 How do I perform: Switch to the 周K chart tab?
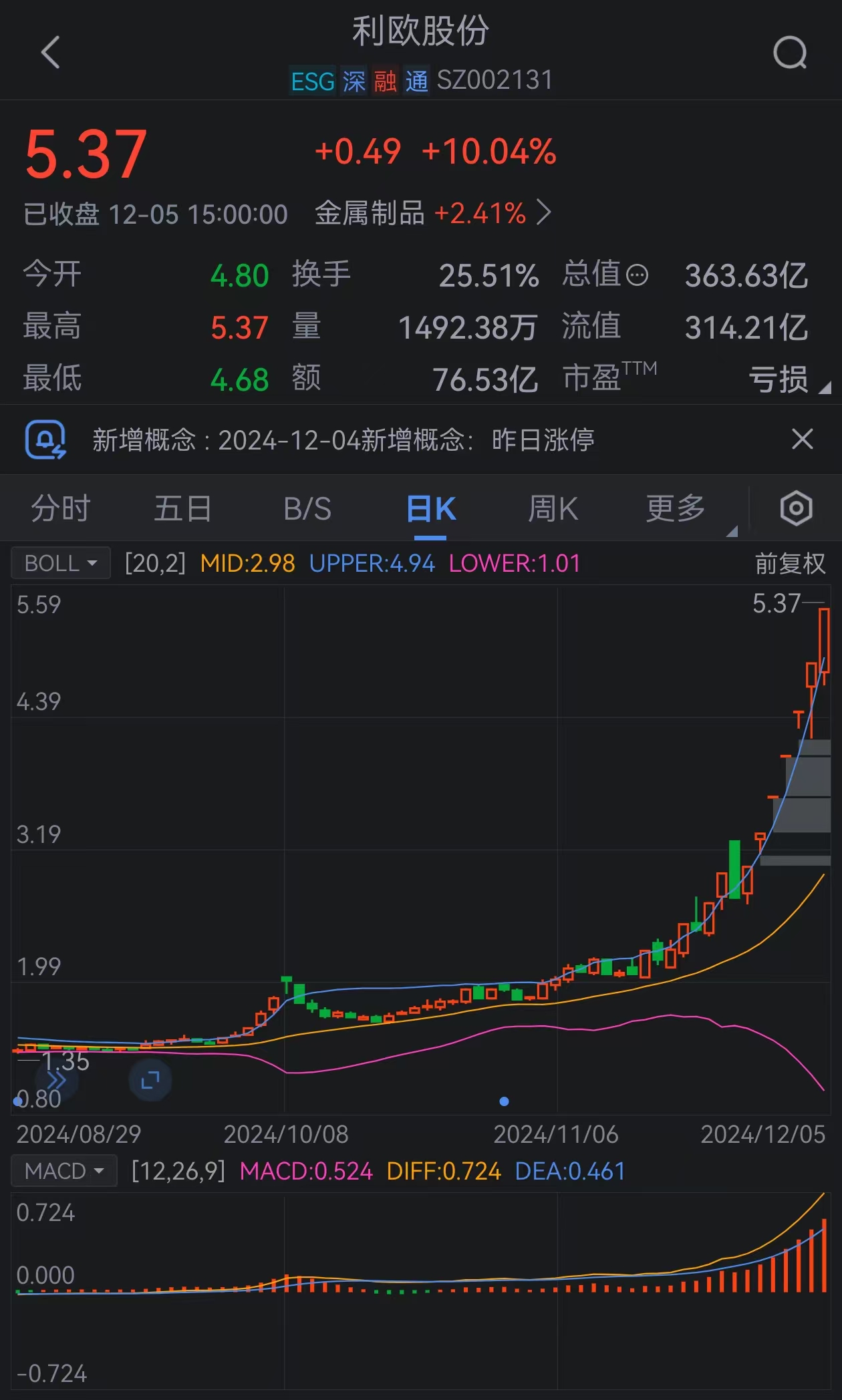pos(553,509)
